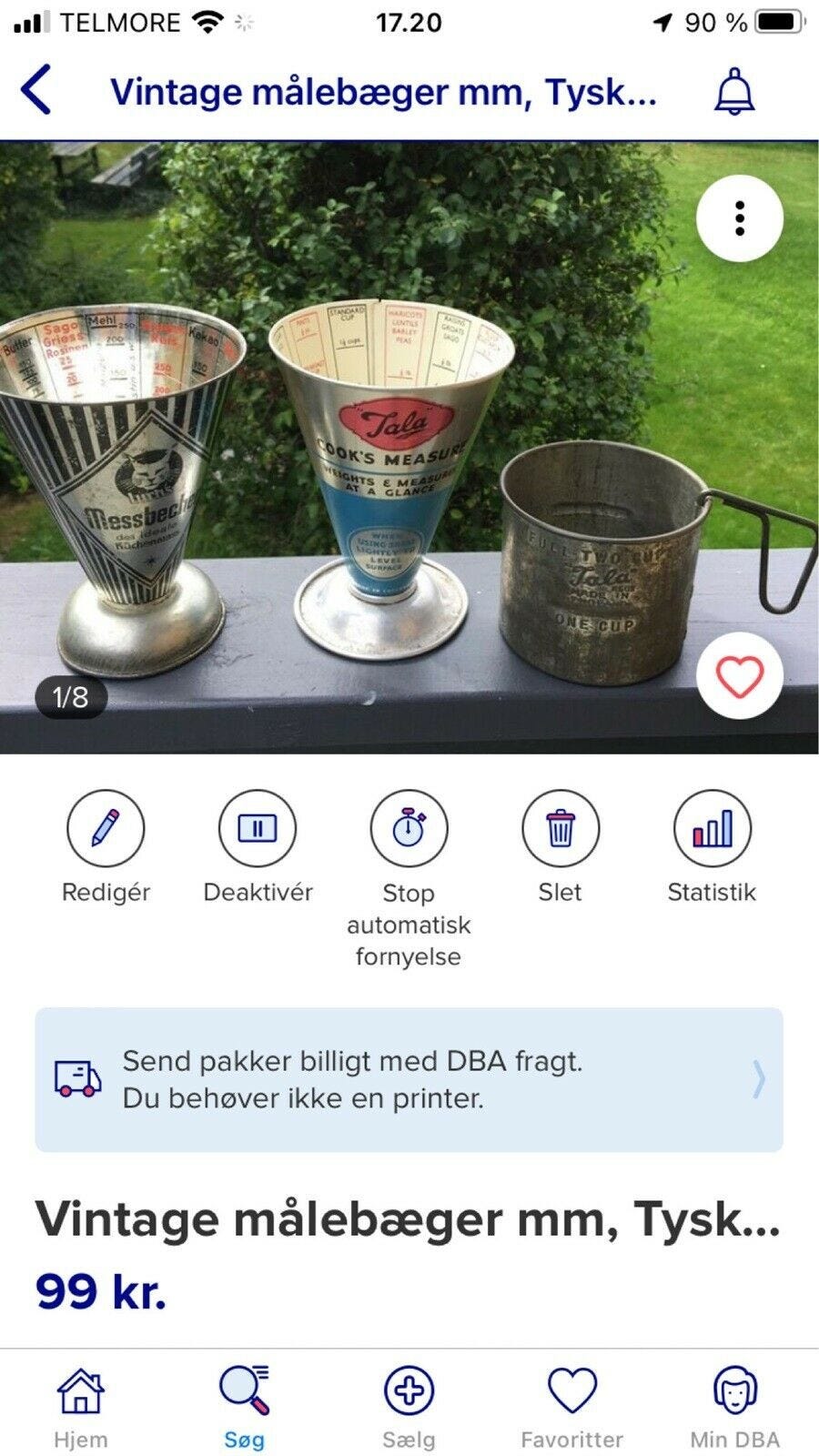This screenshot has width=819, height=1456.
Task: Click the Sælg plus icon
Action: click(409, 1390)
